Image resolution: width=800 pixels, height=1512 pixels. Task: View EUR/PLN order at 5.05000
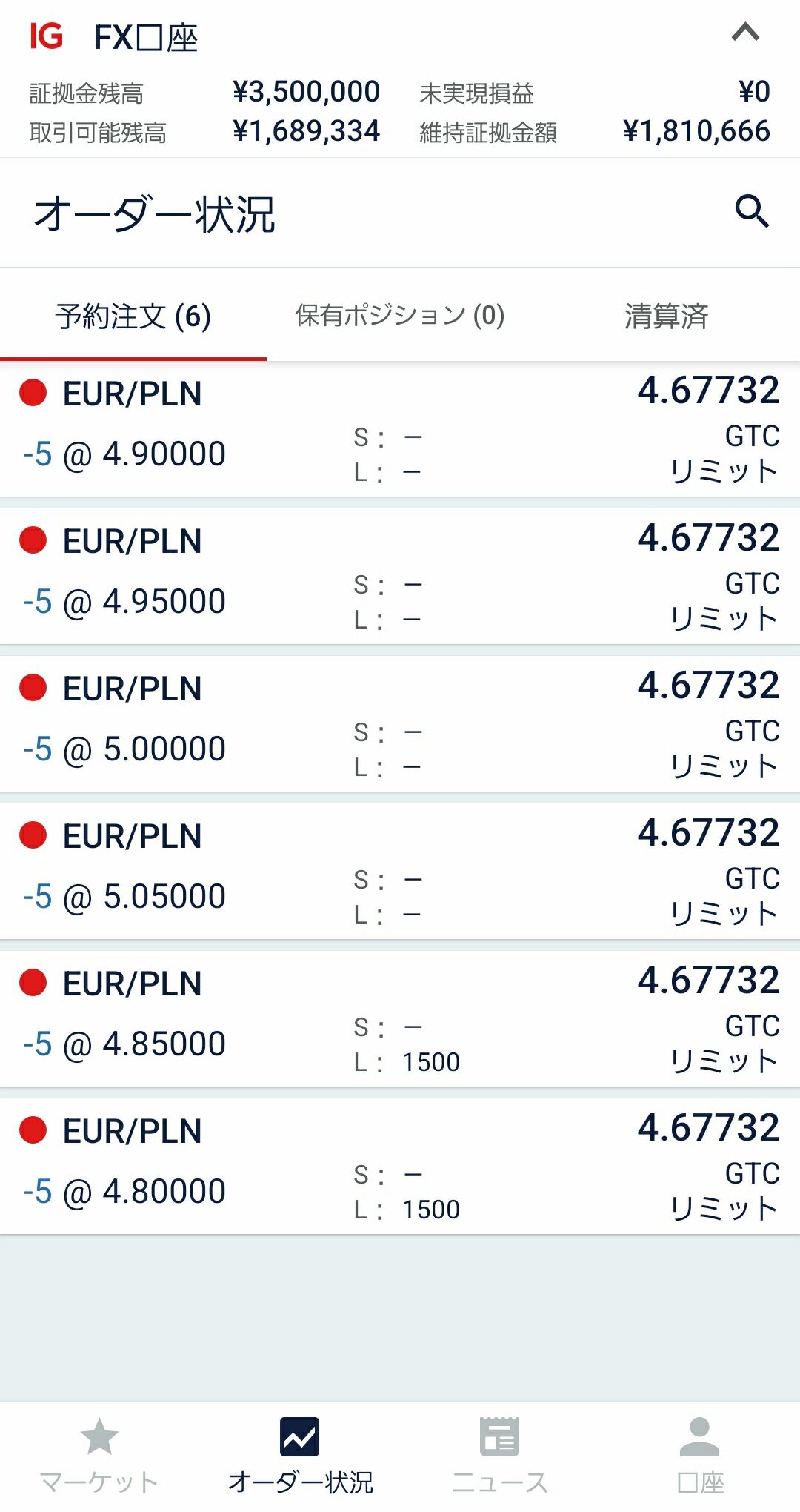coord(400,872)
